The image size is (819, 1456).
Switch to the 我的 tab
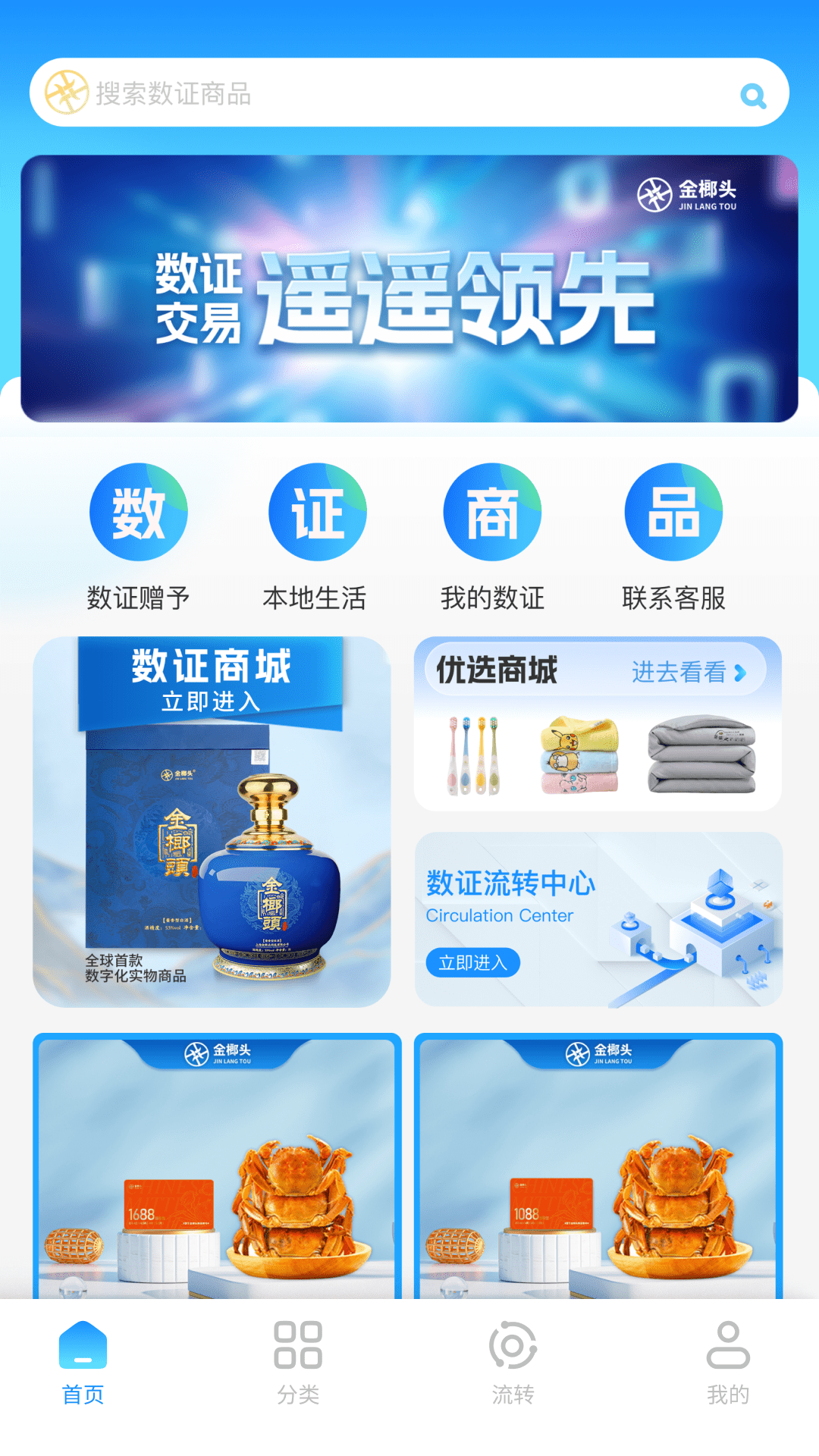point(727,1363)
